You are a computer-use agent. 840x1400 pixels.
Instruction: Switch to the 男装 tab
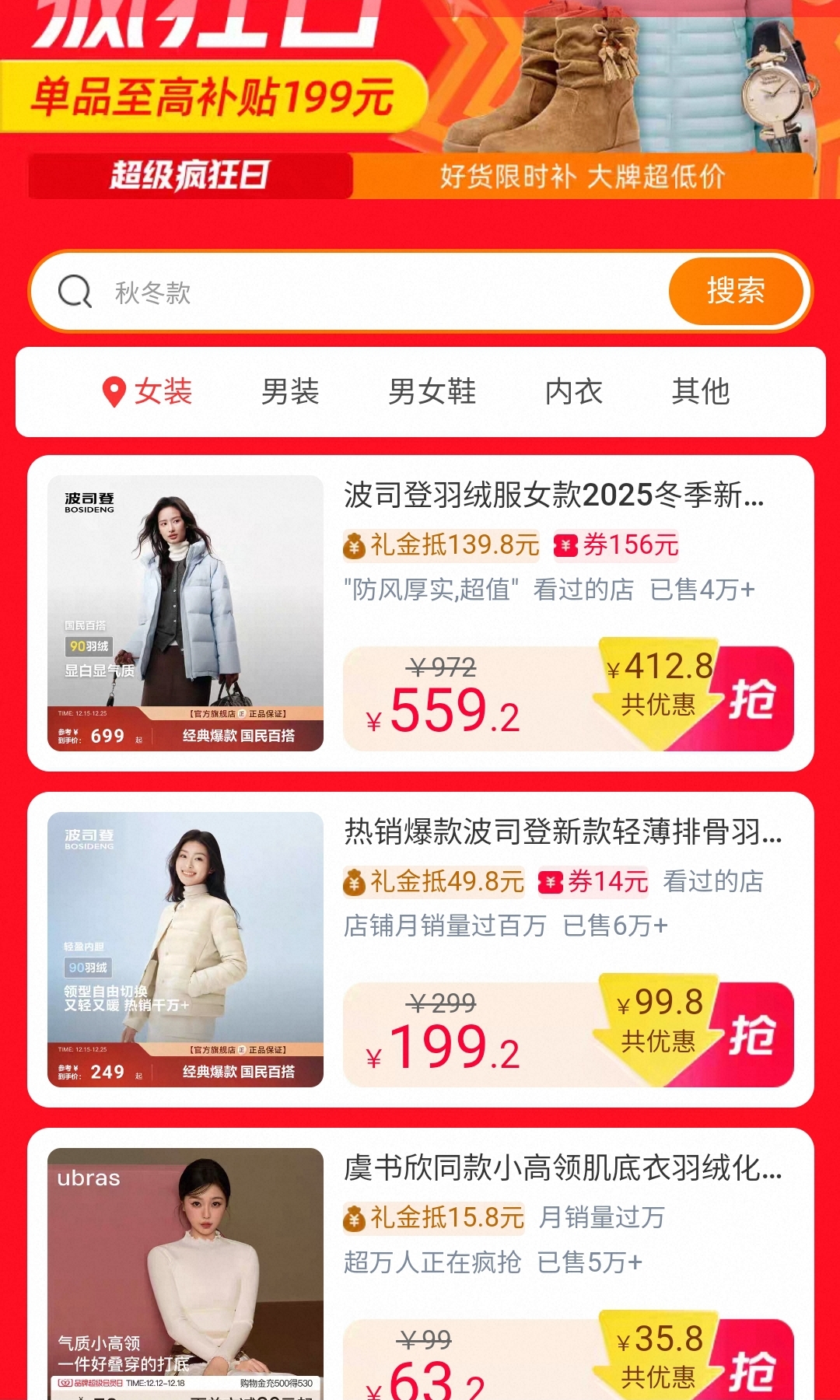(290, 391)
